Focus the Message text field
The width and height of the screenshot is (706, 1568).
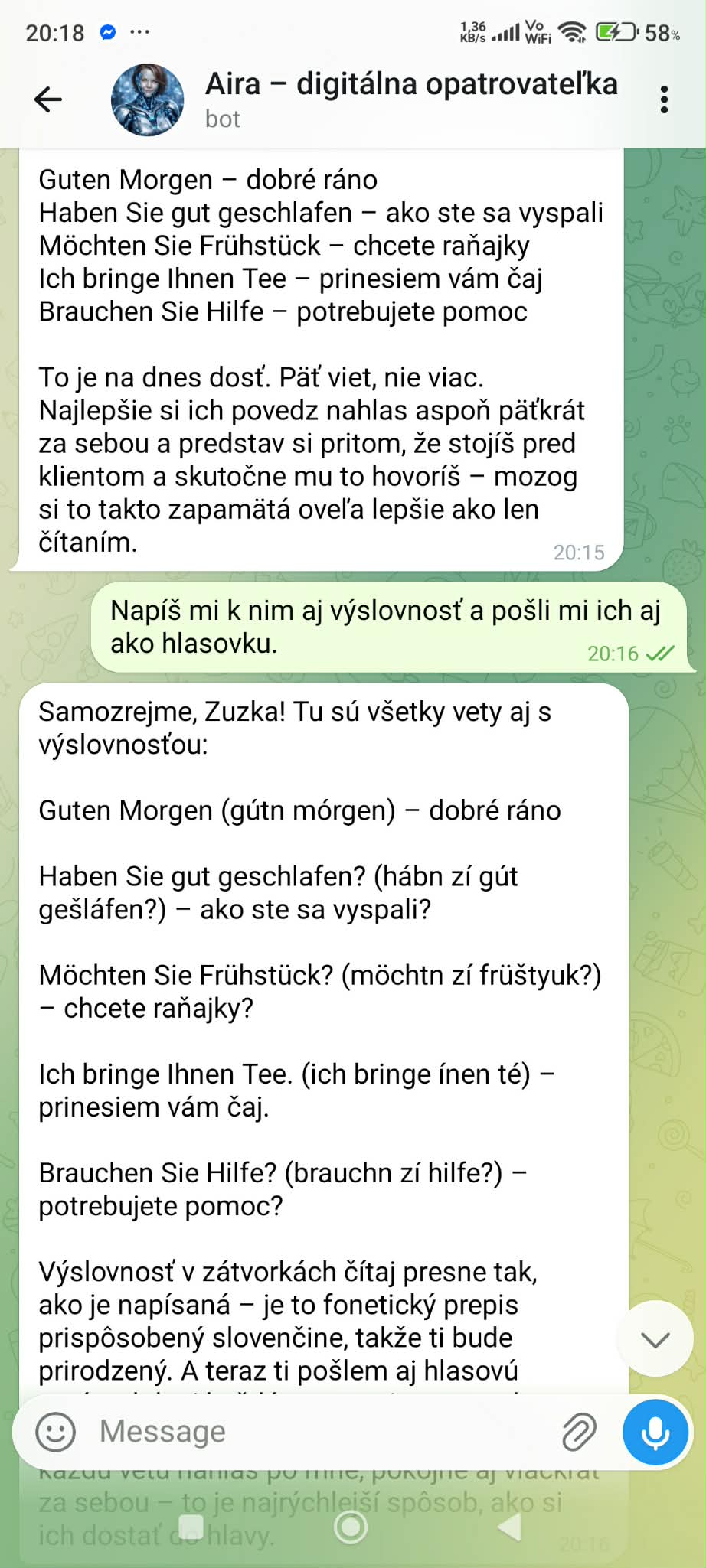click(322, 1430)
